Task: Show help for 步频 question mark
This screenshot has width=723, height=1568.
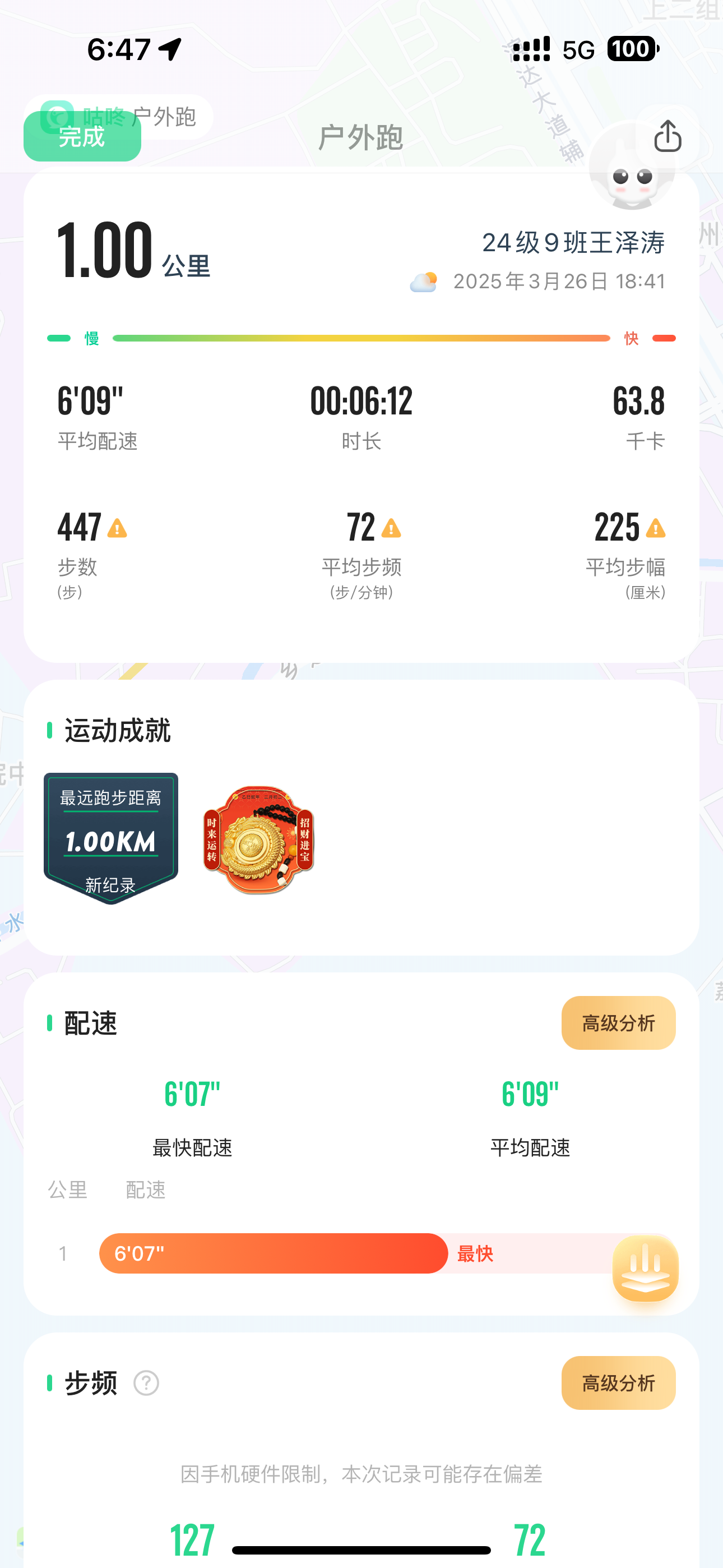Action: coord(146,1383)
